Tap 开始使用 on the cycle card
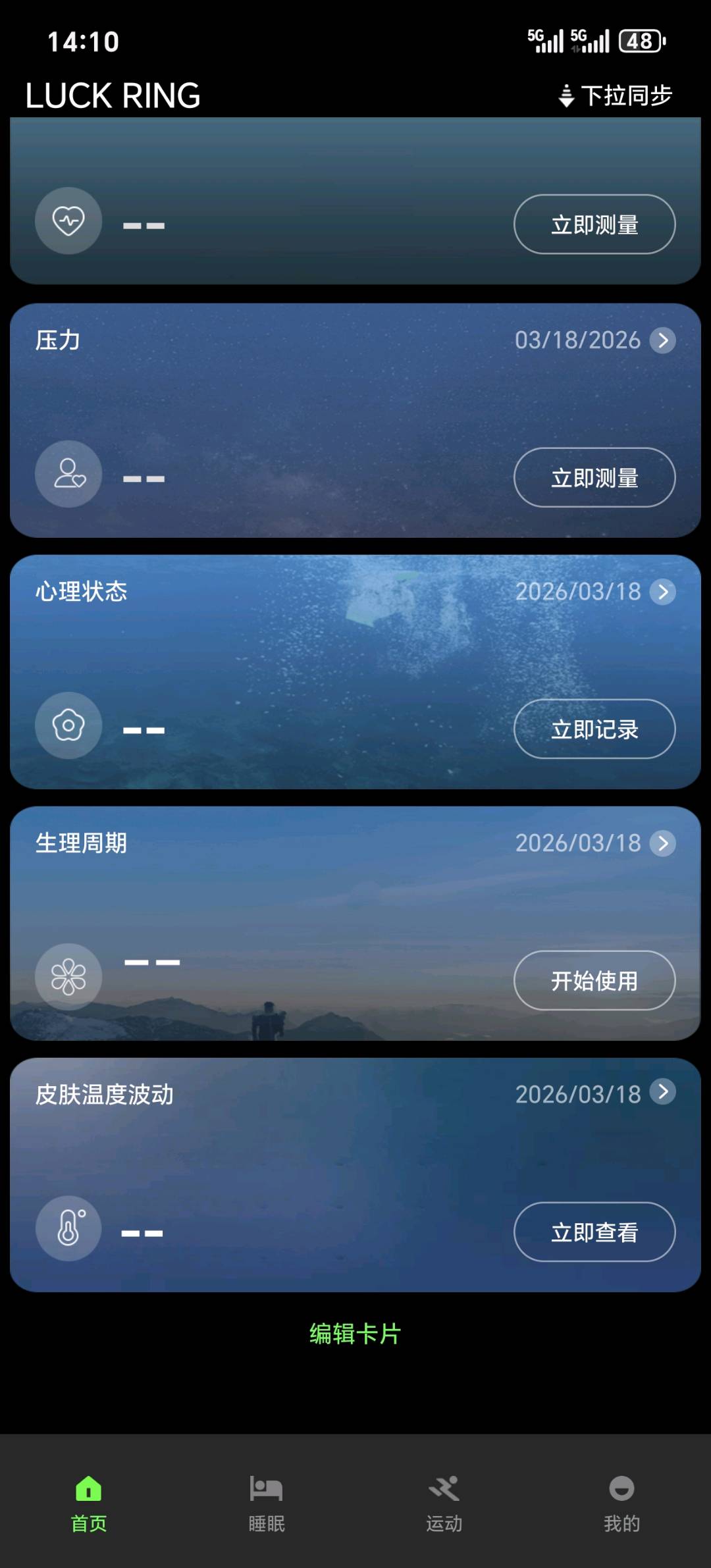711x1568 pixels. click(594, 980)
